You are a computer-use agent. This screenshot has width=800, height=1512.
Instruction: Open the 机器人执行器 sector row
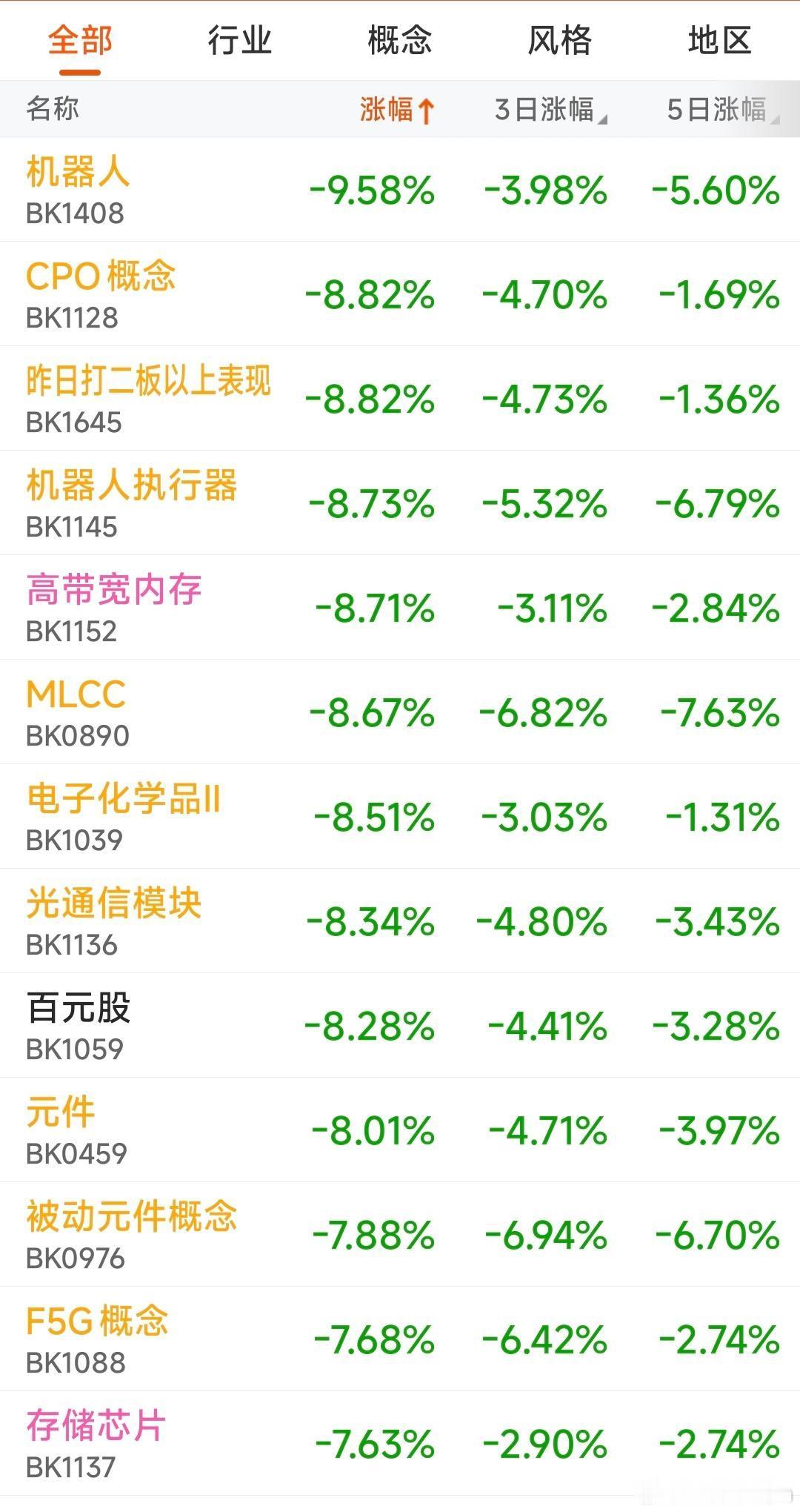coord(400,503)
